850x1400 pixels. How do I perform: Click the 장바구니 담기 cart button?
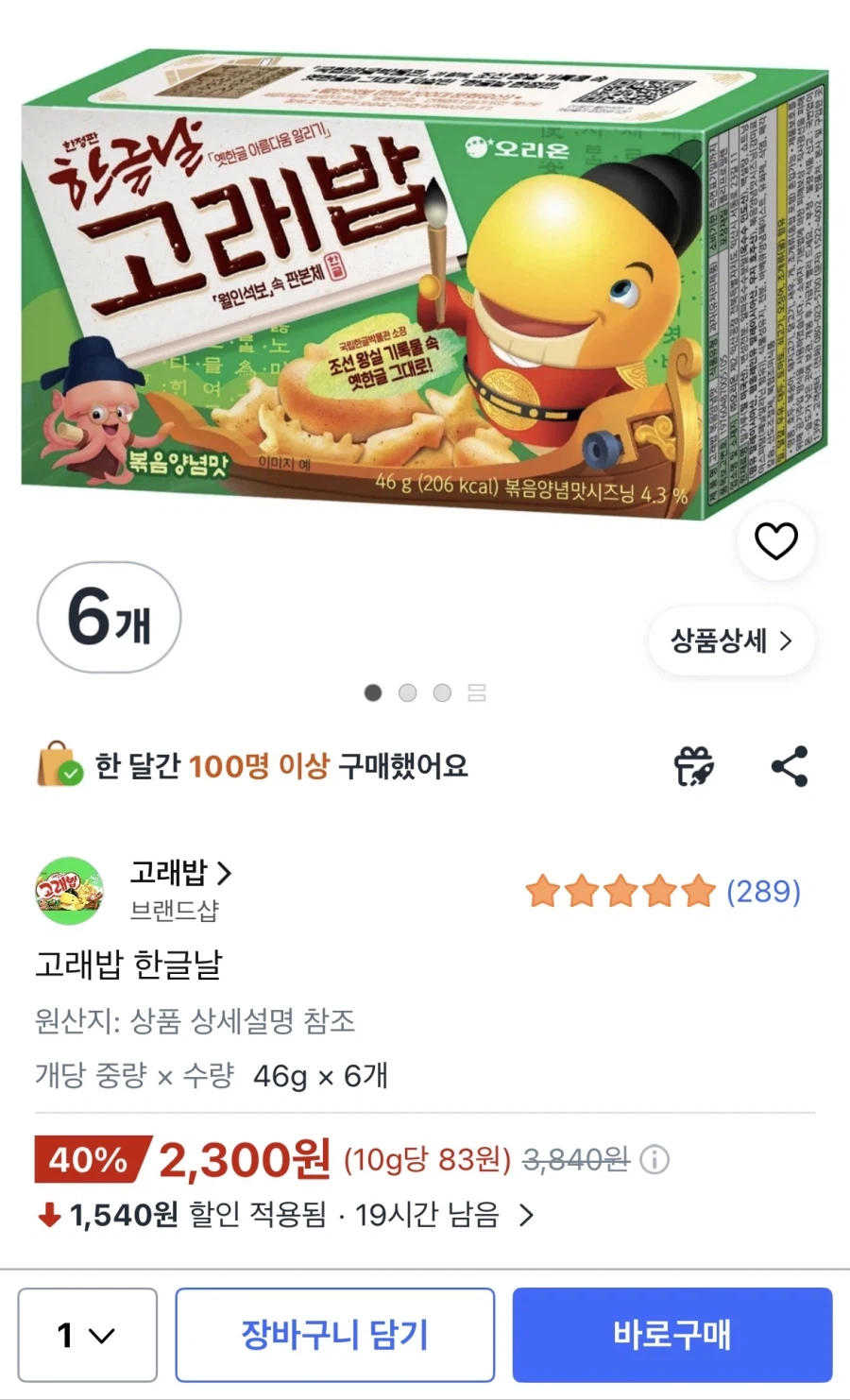333,1335
